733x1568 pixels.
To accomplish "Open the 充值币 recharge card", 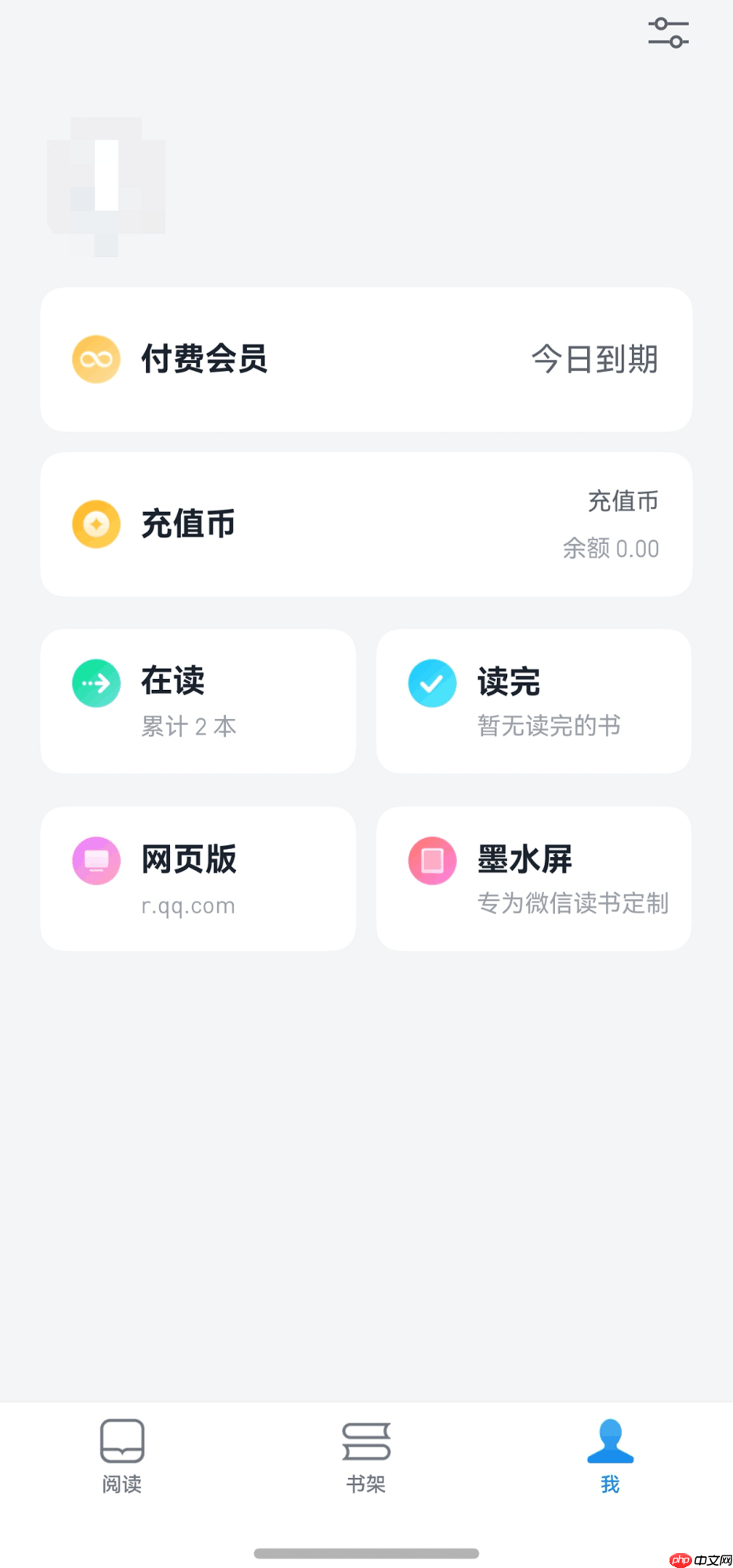I will click(365, 524).
